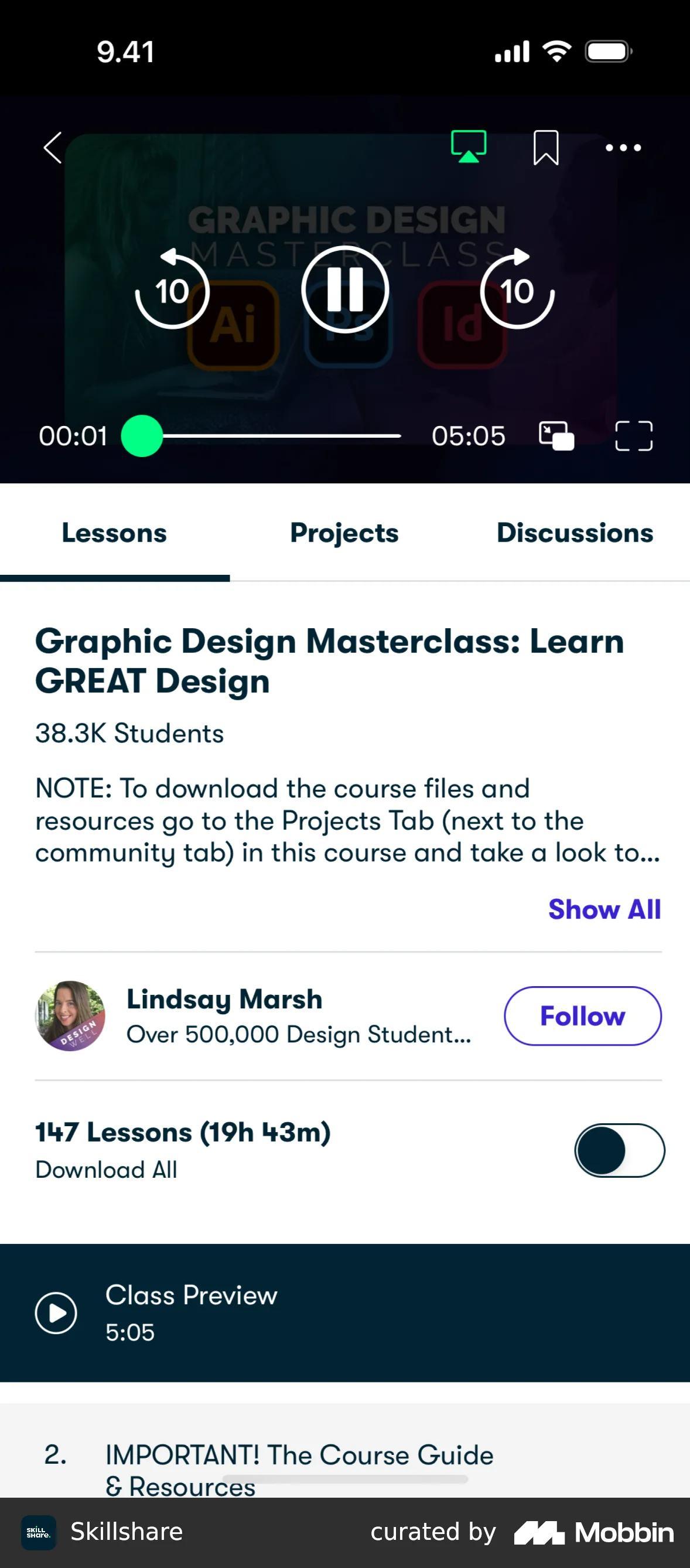The height and width of the screenshot is (1568, 690).
Task: Toggle the Download All switch
Action: point(619,1150)
